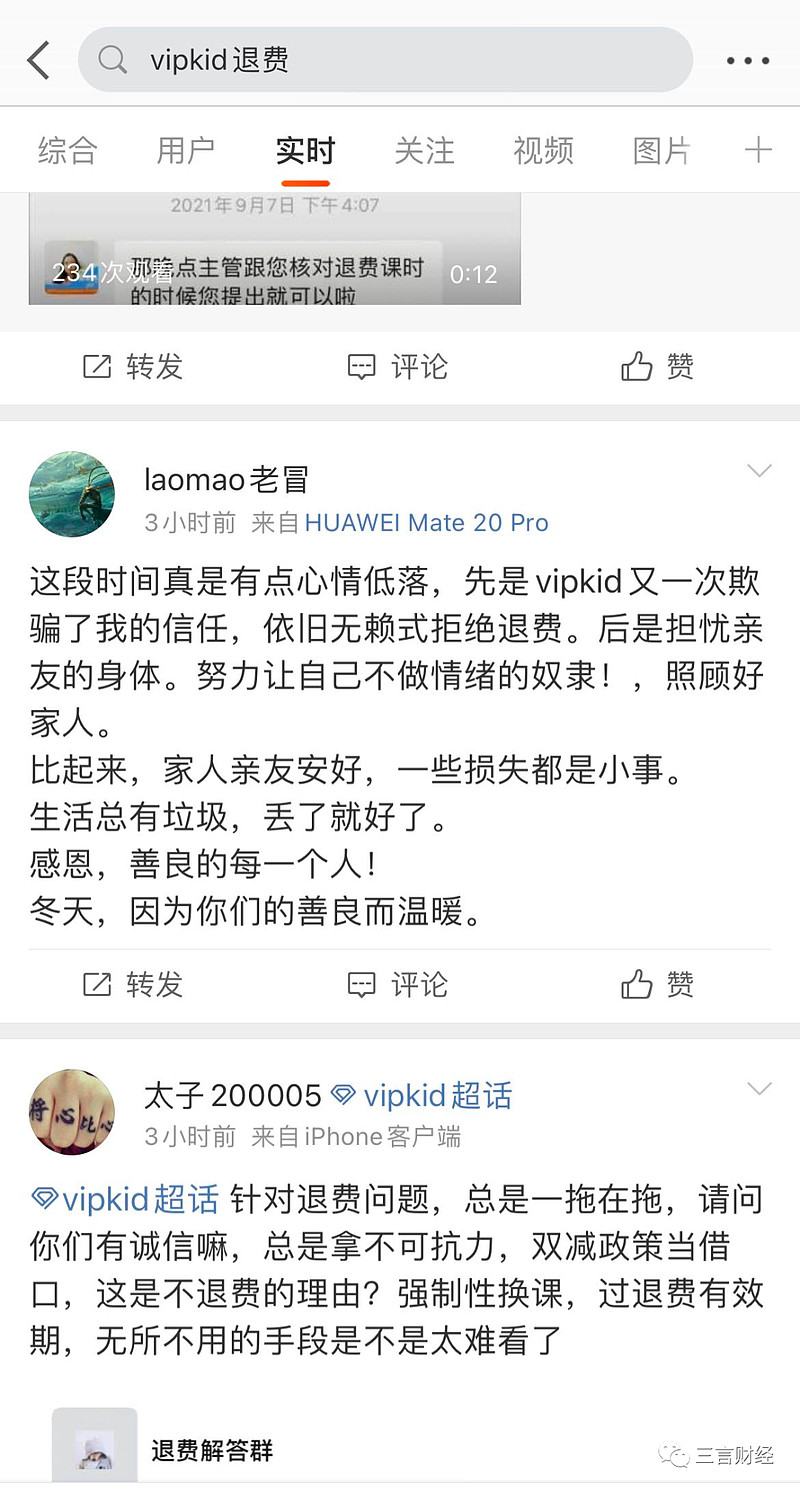This screenshot has width=800, height=1491.
Task: Like (赞) laomao老冒's post
Action: (657, 985)
